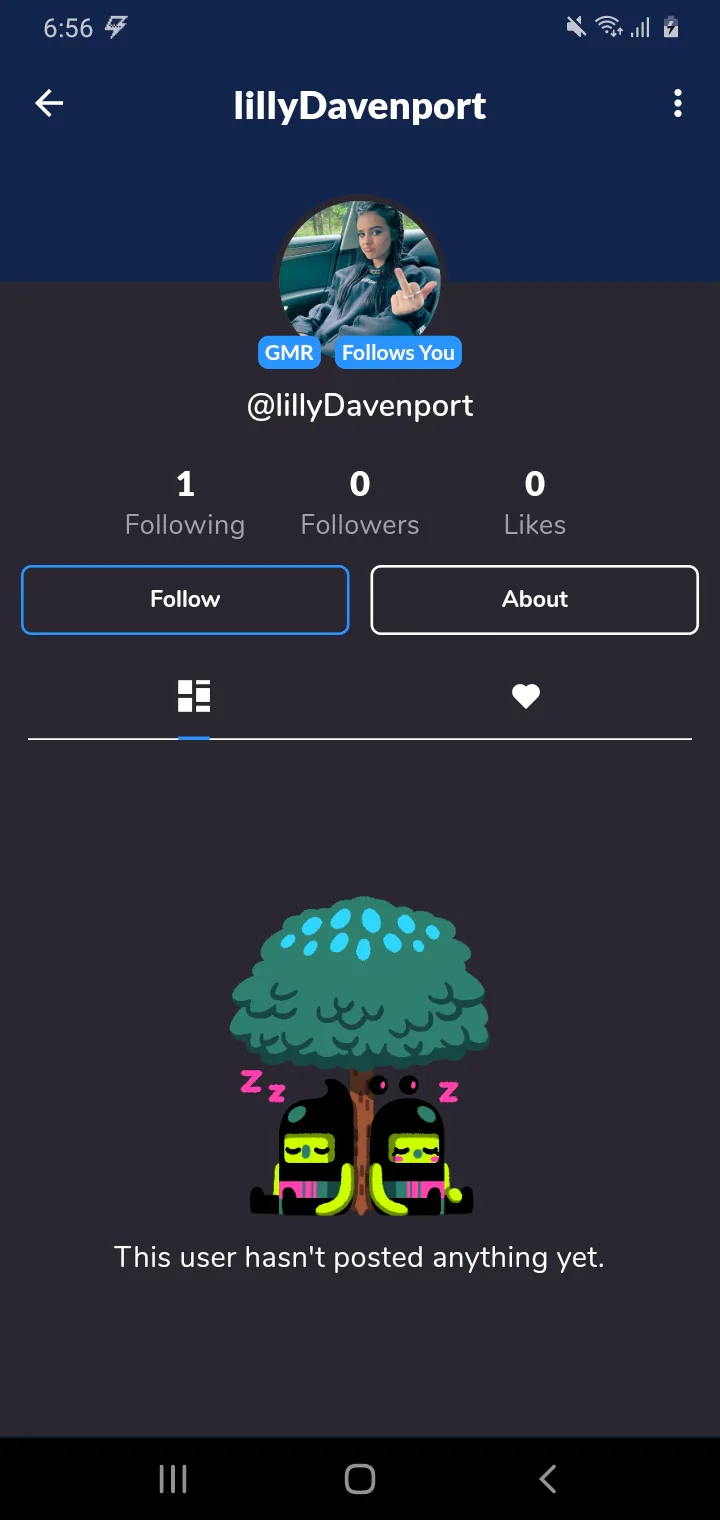Open the three-dot overflow menu
This screenshot has height=1520, width=720.
click(678, 103)
